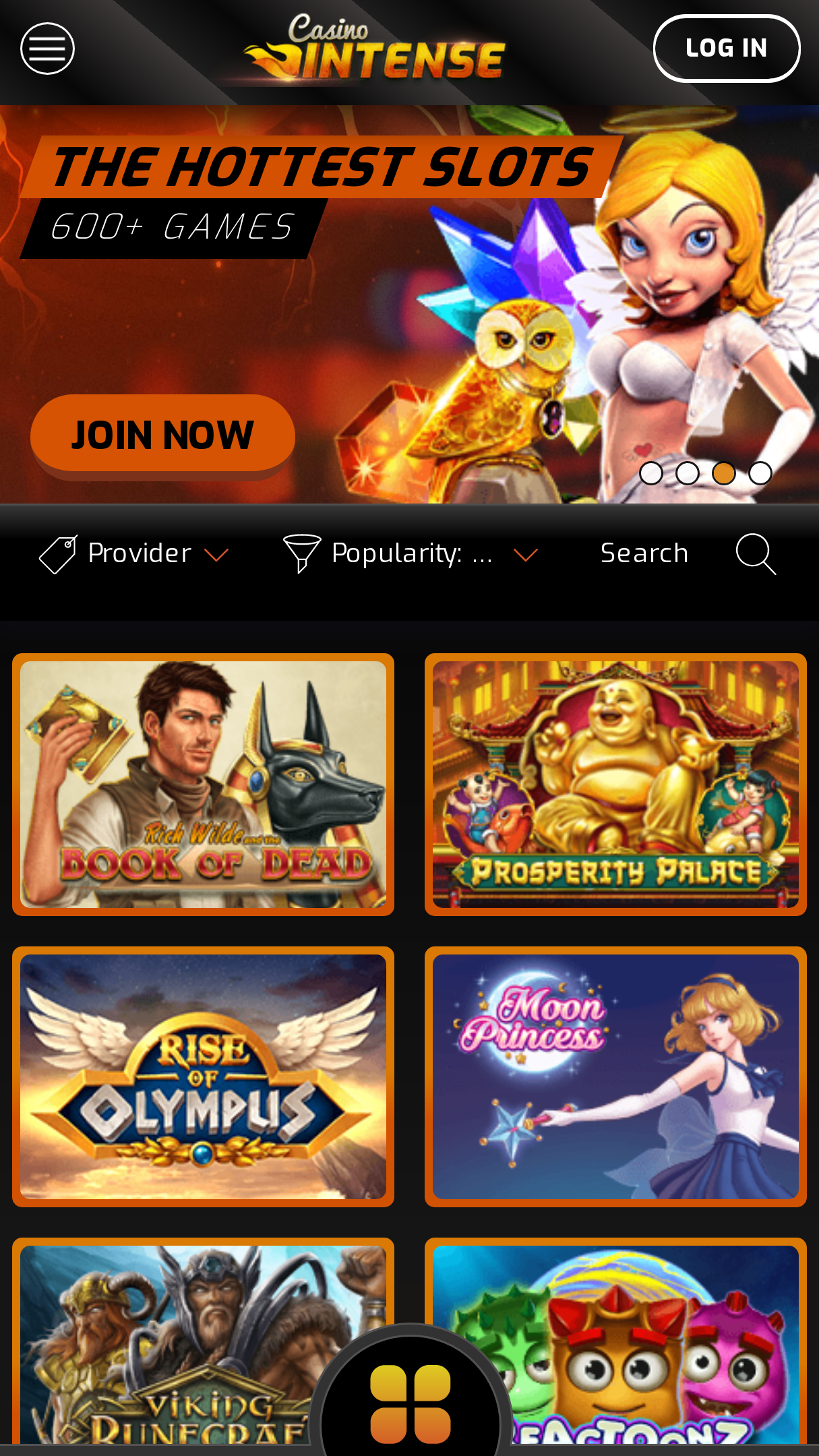Open the hamburger menu

(47, 49)
